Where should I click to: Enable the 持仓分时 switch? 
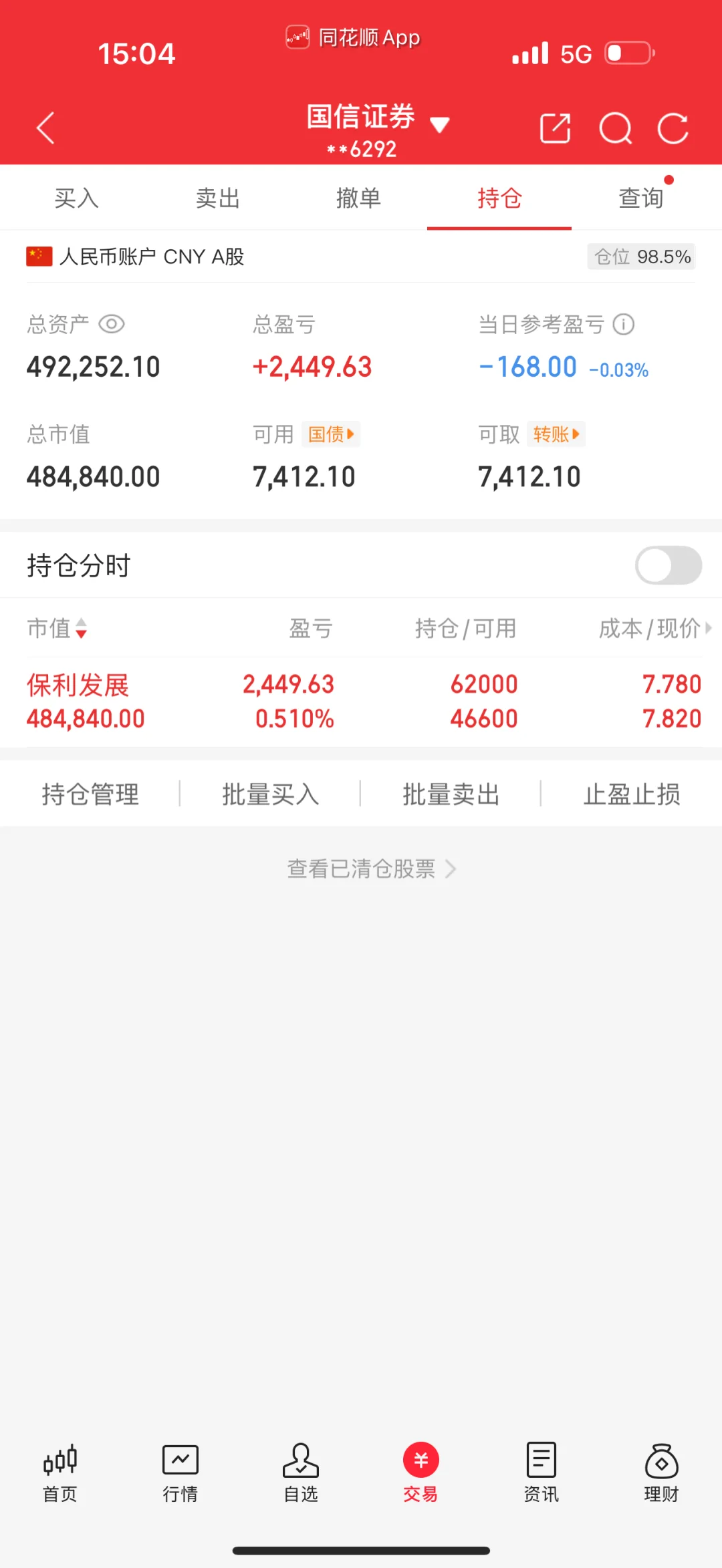[668, 565]
